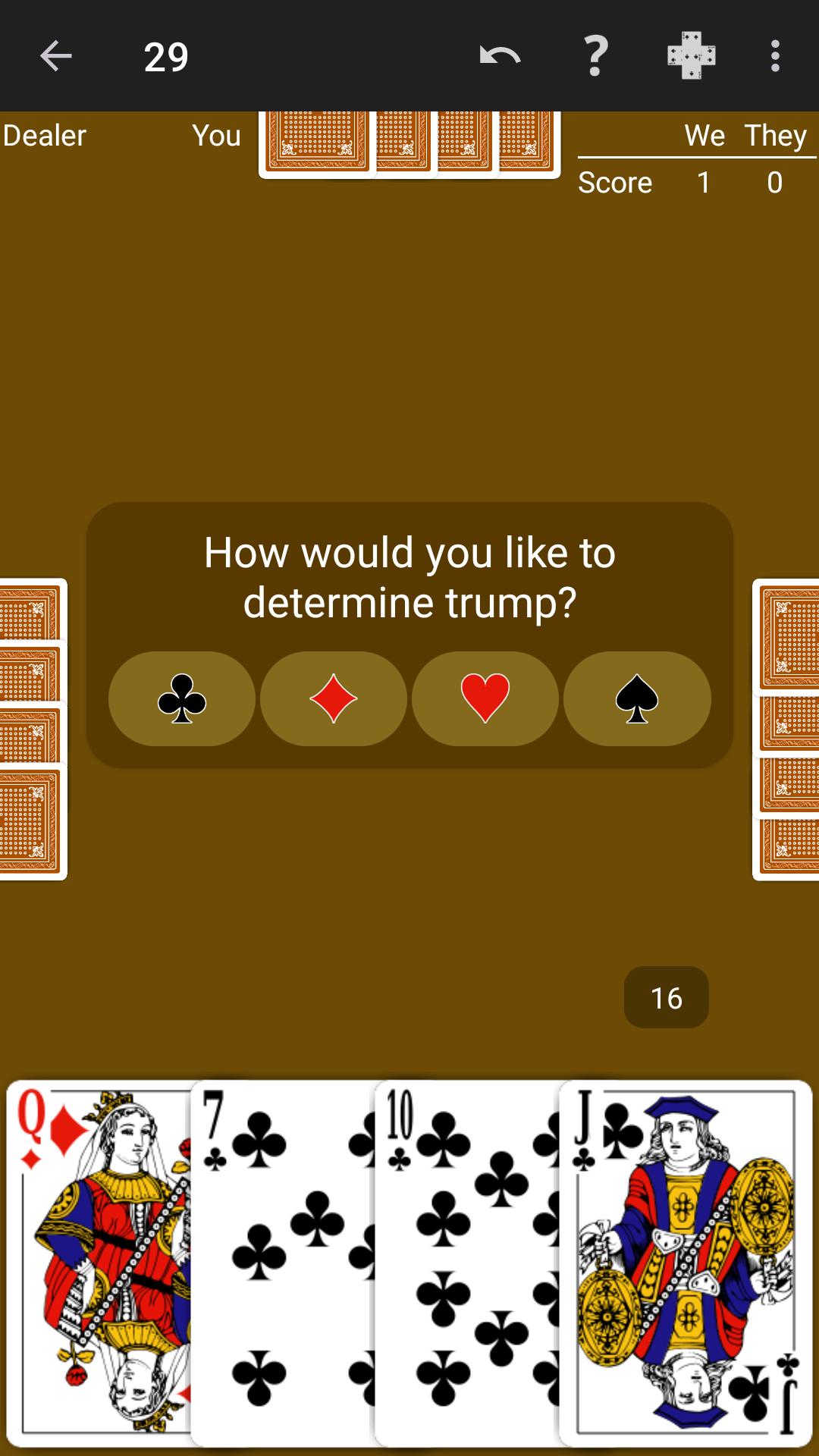This screenshot has height=1456, width=819.
Task: Pick spades as trump suit
Action: tap(637, 698)
